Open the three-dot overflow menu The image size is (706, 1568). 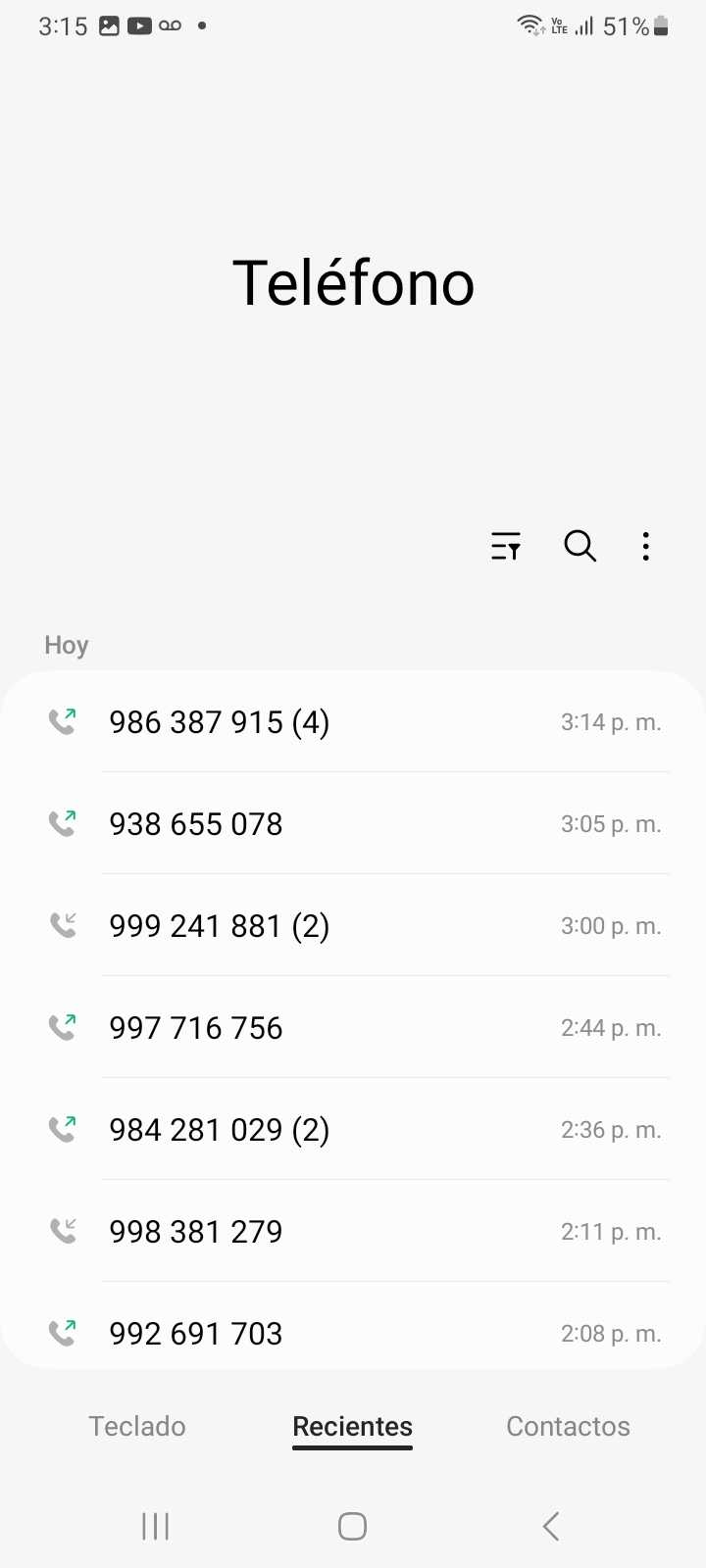[645, 546]
